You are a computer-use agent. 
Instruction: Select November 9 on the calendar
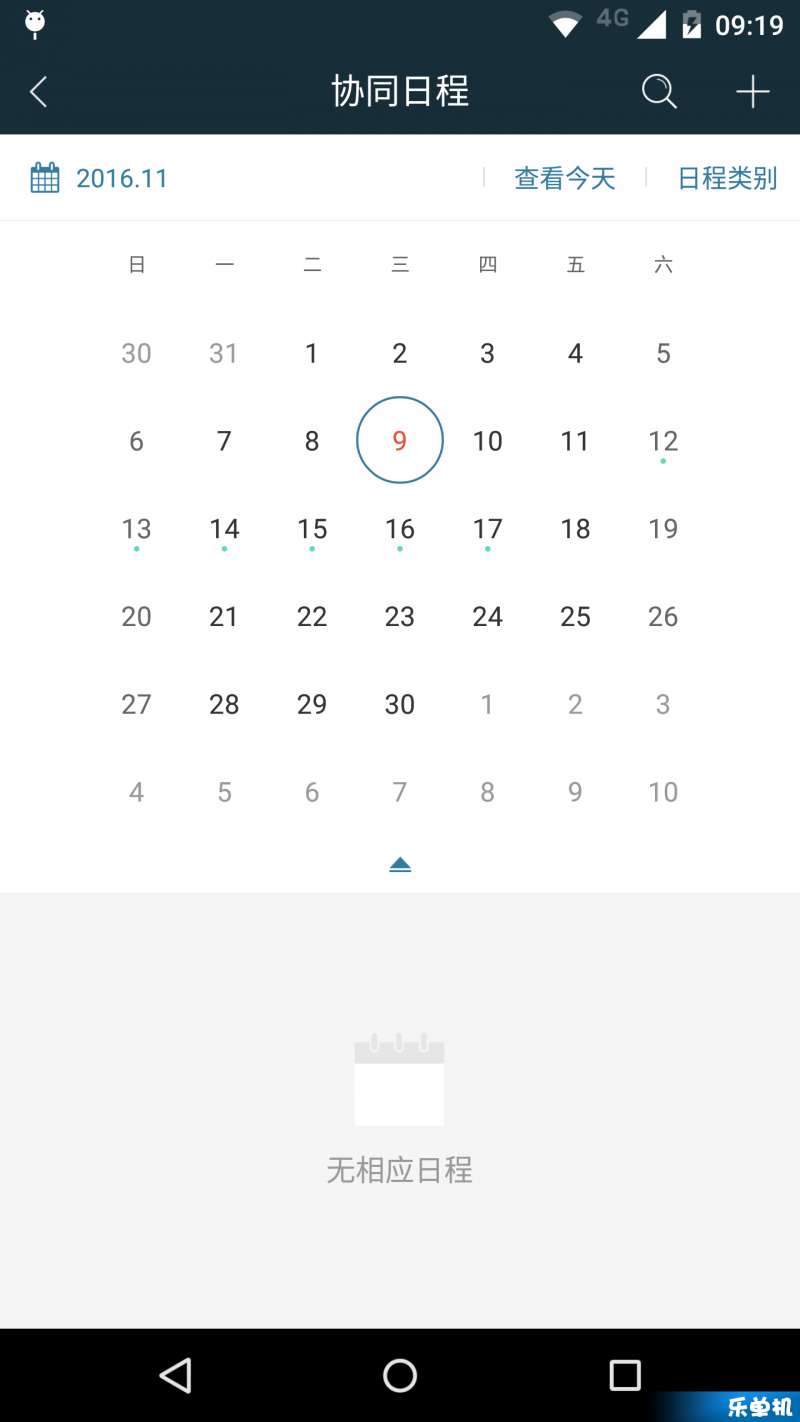[400, 441]
